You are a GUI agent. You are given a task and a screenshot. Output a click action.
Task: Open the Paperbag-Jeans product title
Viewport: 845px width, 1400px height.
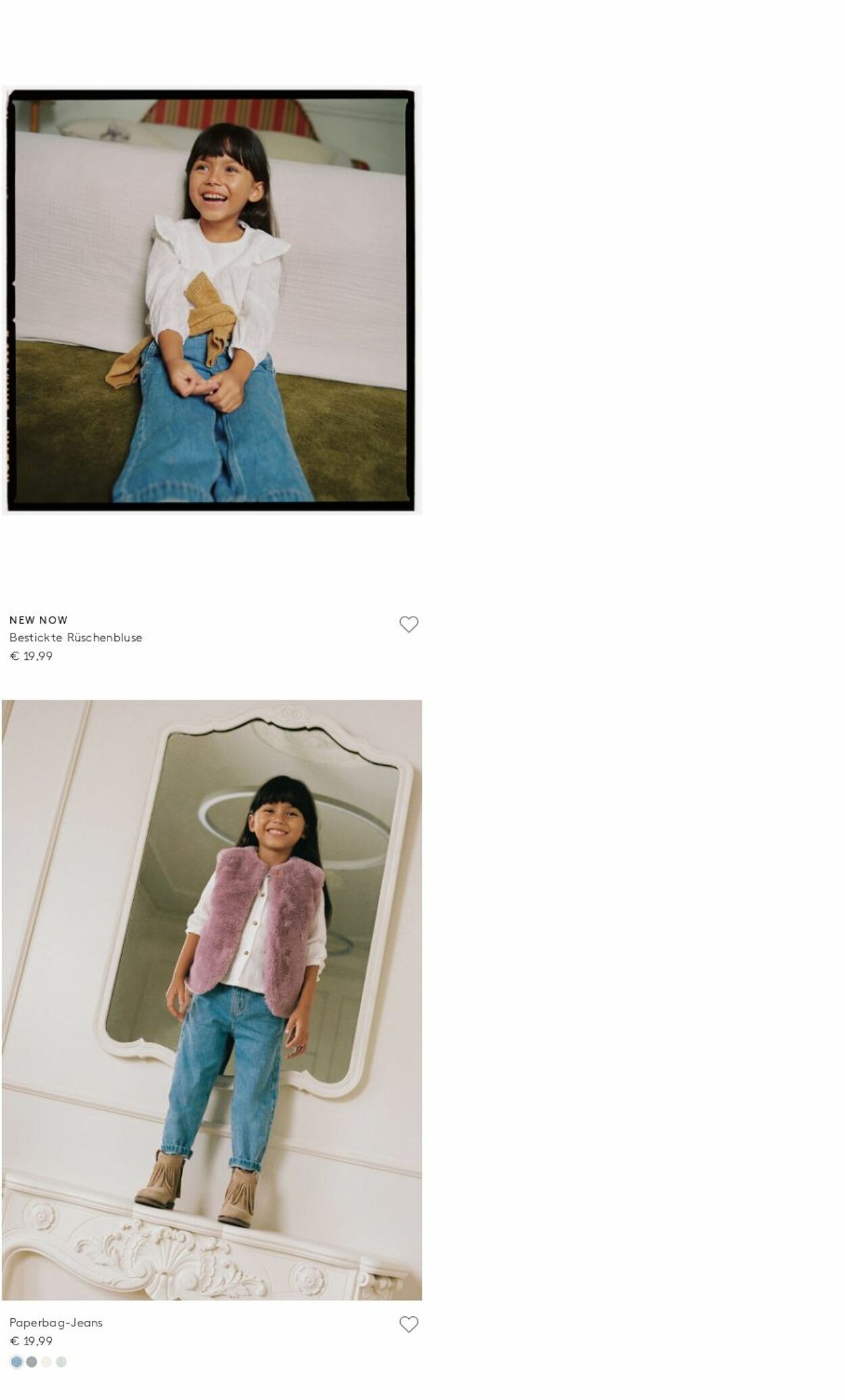tap(56, 1323)
